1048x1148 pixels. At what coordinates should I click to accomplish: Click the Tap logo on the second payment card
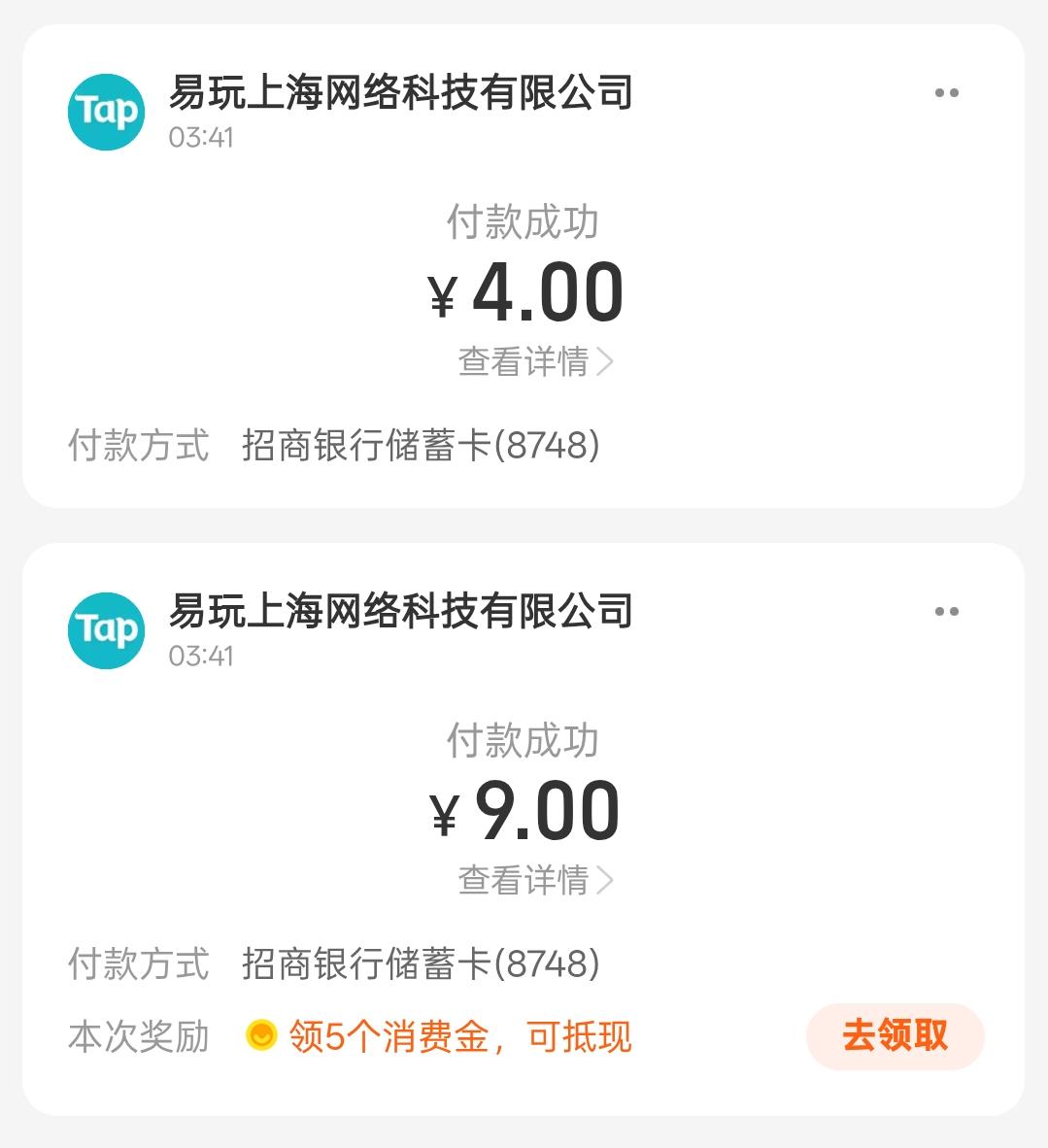point(105,629)
